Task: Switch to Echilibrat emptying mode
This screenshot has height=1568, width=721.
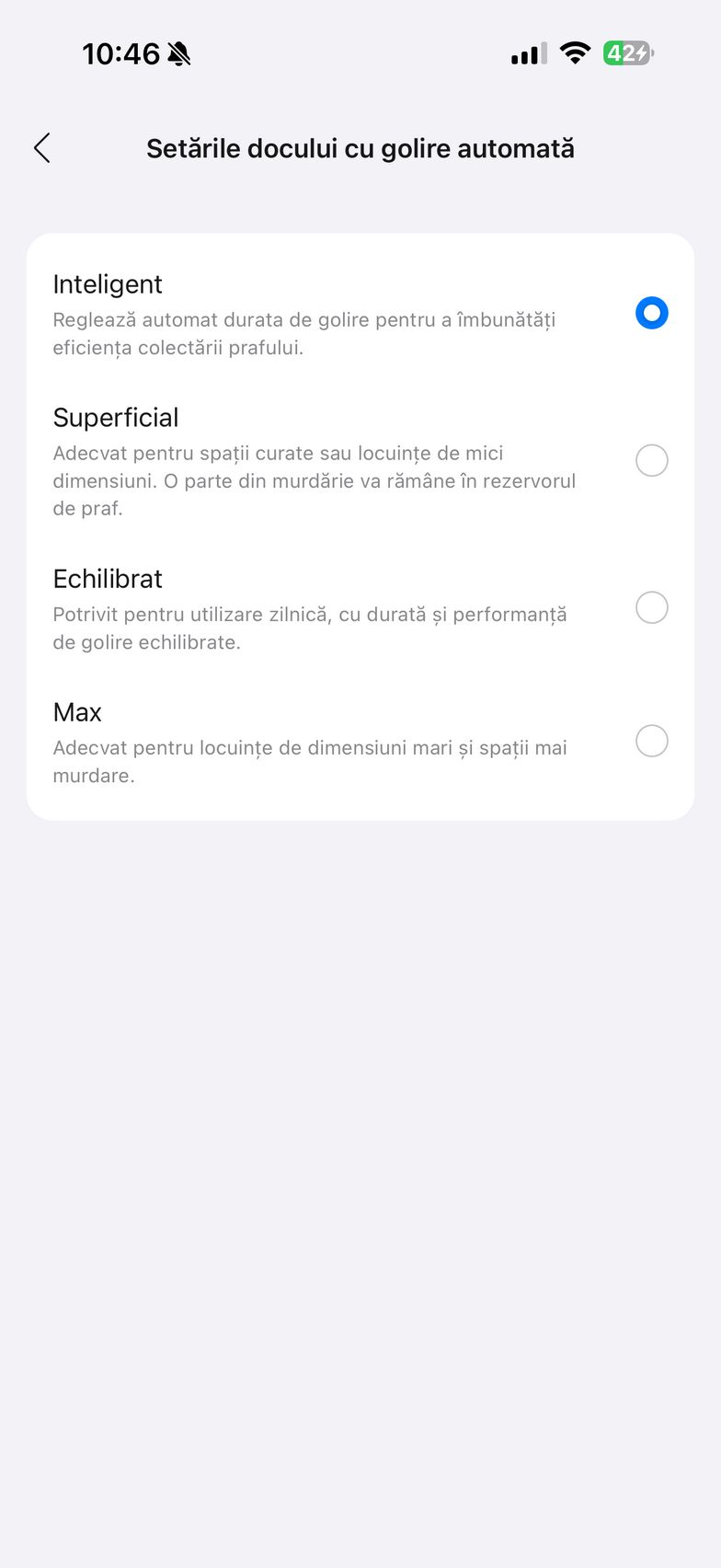Action: (651, 607)
